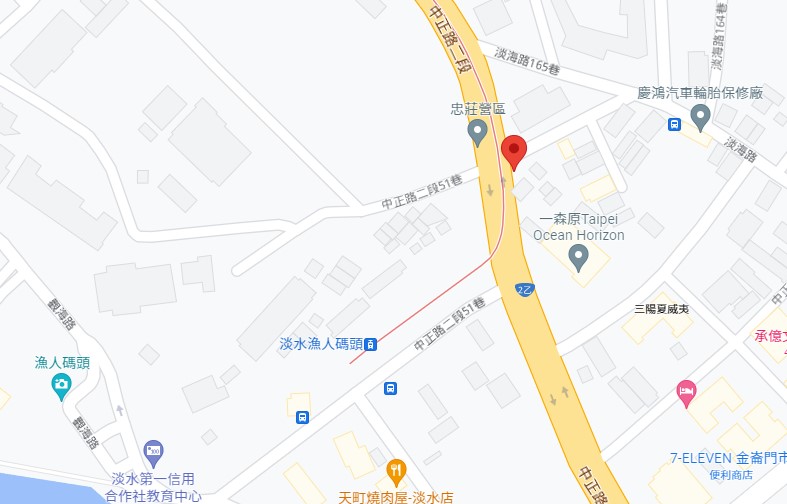Viewport: 787px width, 504px height.
Task: Open the 漁人碼頭 attraction camera pin
Action: 61,384
